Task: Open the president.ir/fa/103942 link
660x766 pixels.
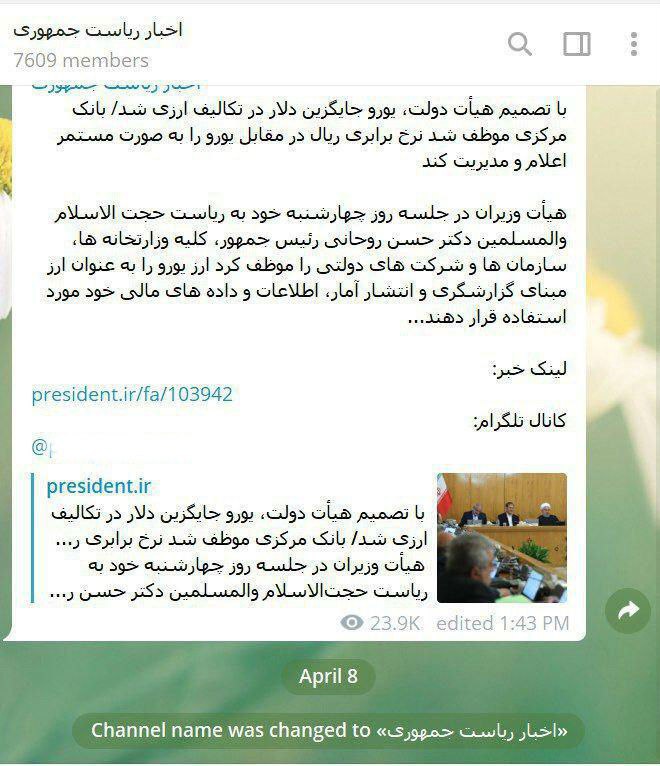Action: [x=132, y=394]
